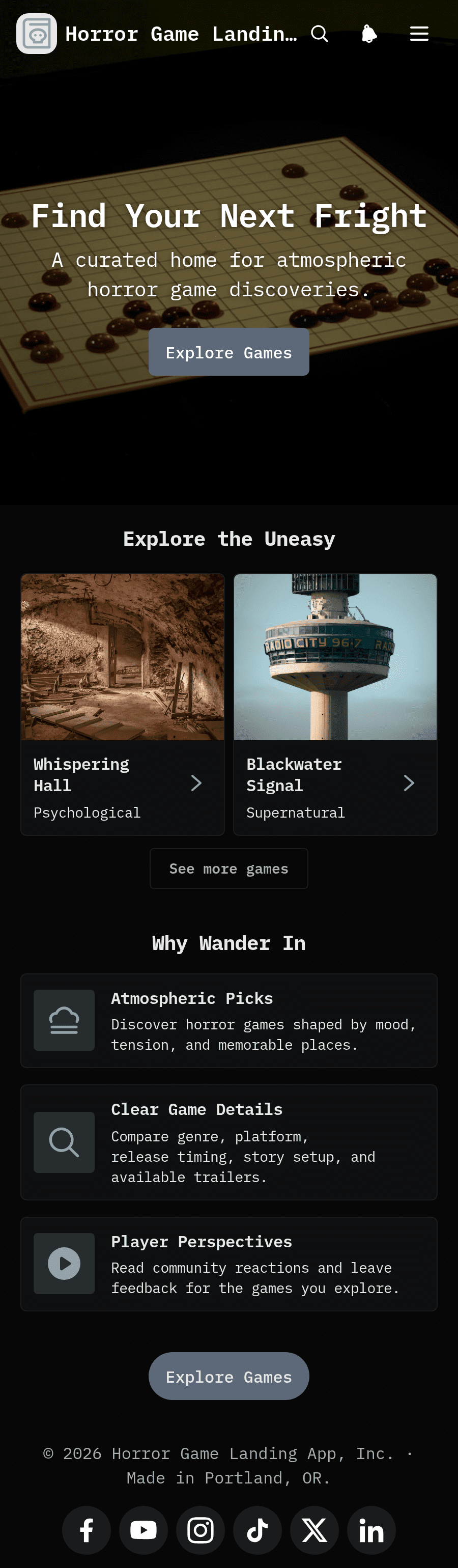Tap the rounded Explore Games button above the footer
Screen dimensions: 458x1568
click(x=228, y=1376)
